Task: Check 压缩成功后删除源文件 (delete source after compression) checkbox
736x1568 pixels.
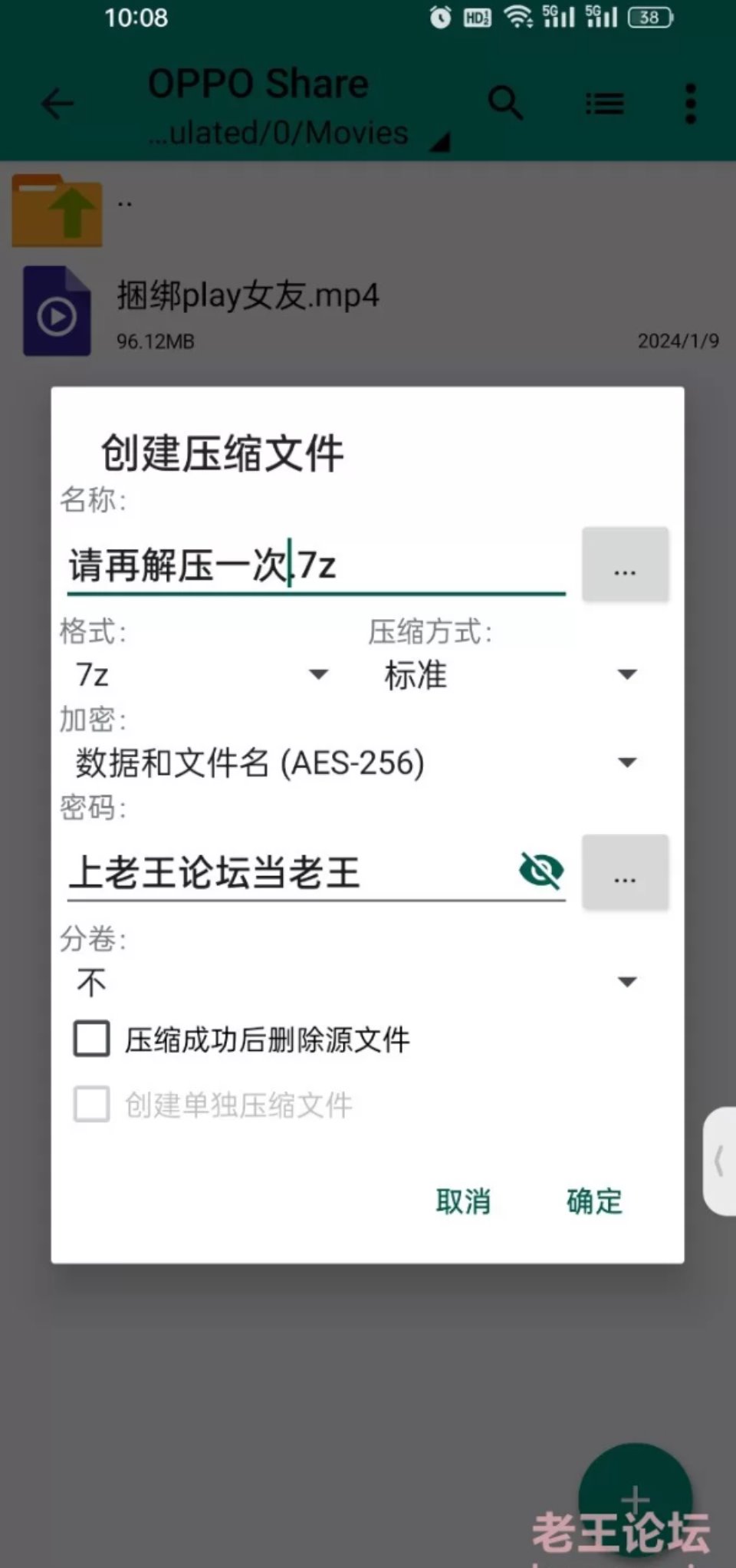Action: 92,1039
